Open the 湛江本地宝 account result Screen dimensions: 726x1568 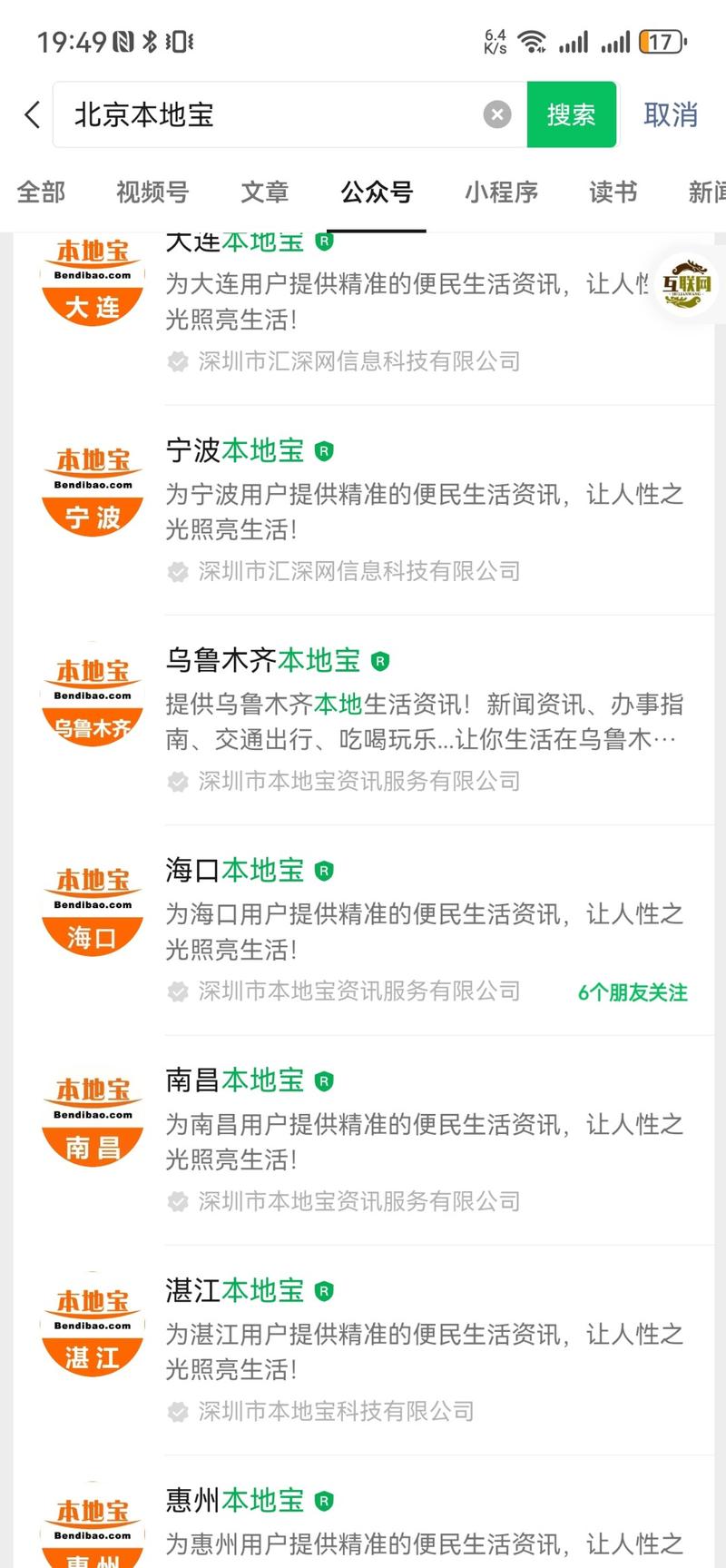363,1349
